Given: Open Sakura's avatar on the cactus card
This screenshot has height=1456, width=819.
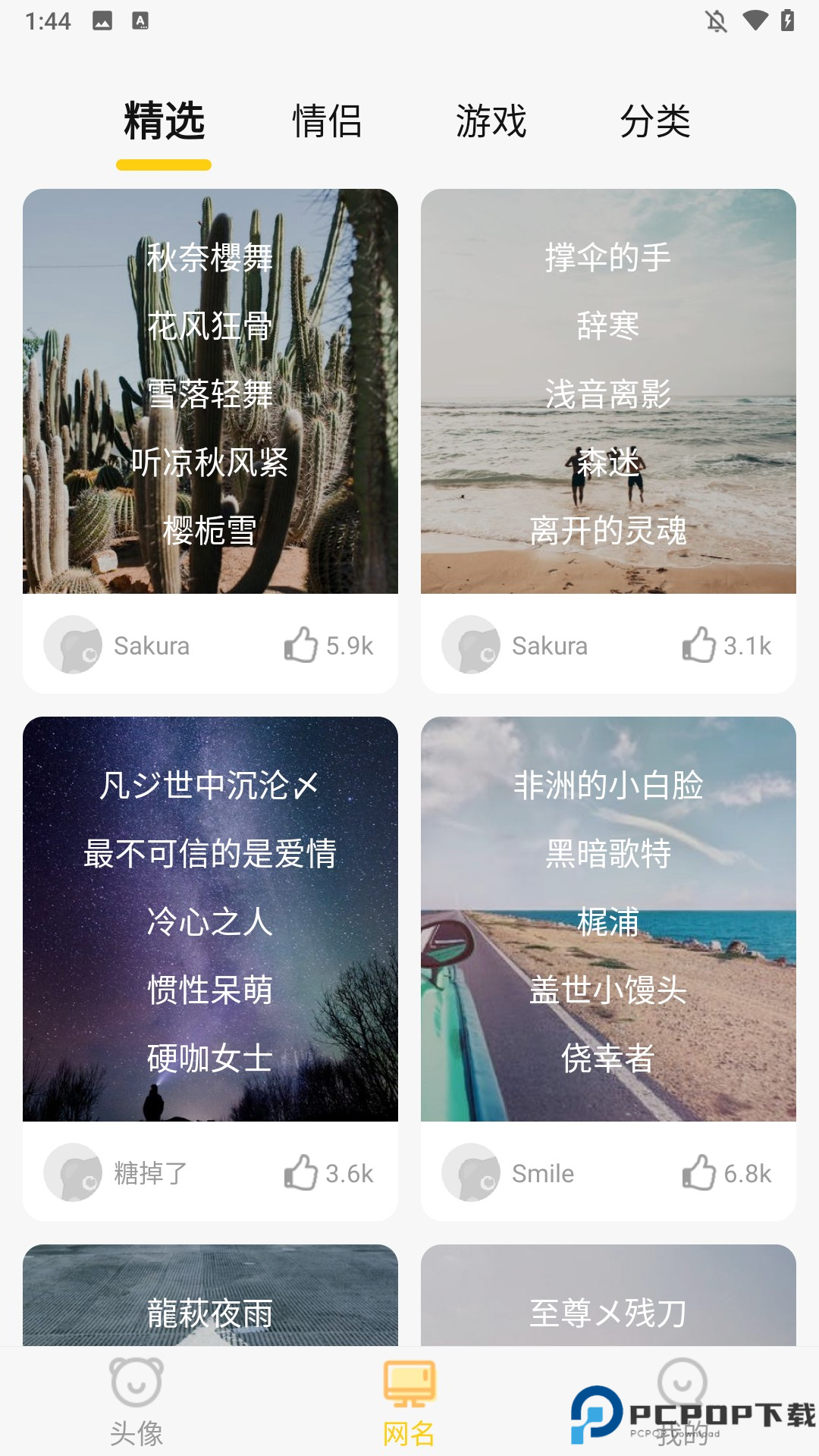Looking at the screenshot, I should click(74, 645).
